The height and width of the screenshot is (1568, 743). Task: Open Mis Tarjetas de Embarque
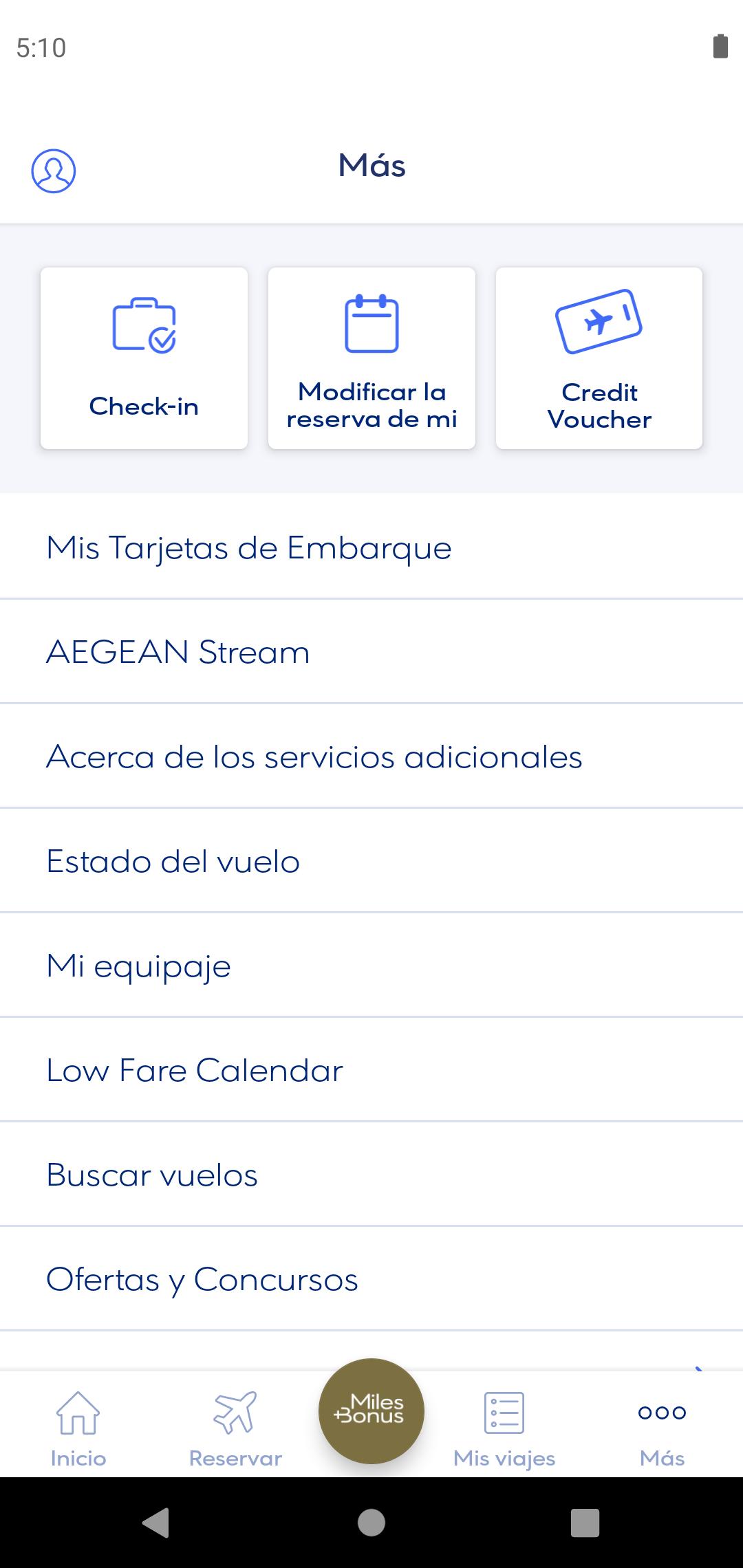pyautogui.click(x=371, y=547)
